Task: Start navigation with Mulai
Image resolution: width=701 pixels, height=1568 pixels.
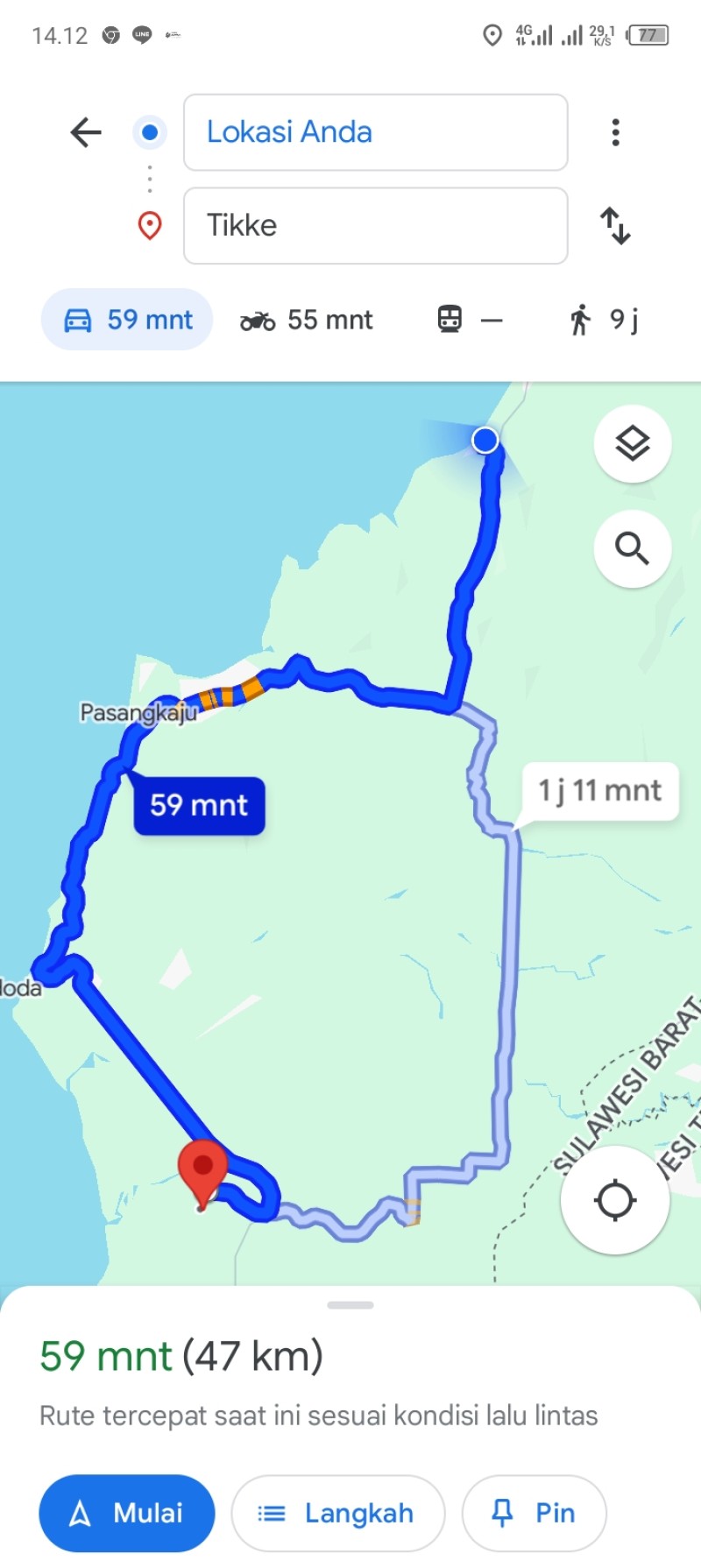Action: [127, 1513]
